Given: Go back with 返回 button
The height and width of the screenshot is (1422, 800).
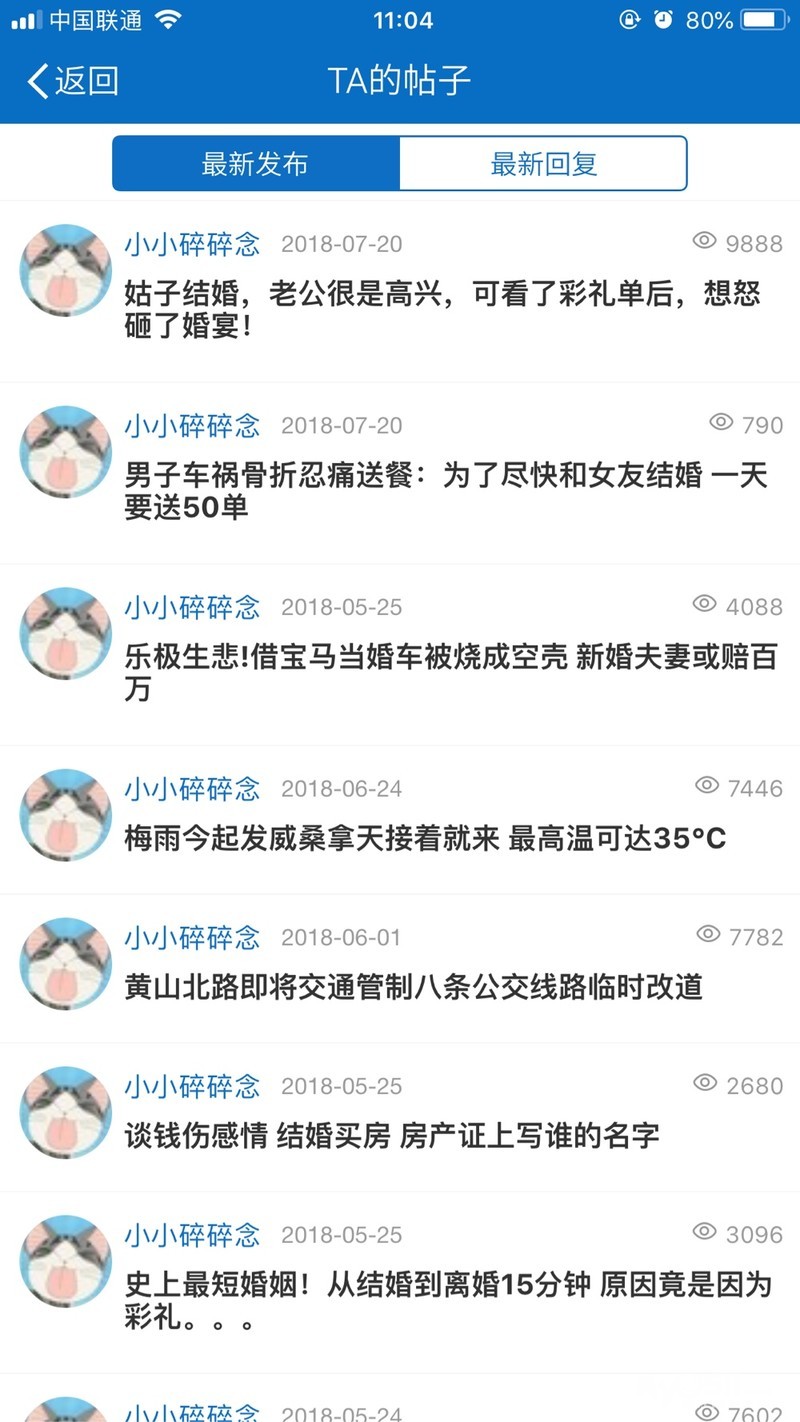Looking at the screenshot, I should pyautogui.click(x=73, y=81).
